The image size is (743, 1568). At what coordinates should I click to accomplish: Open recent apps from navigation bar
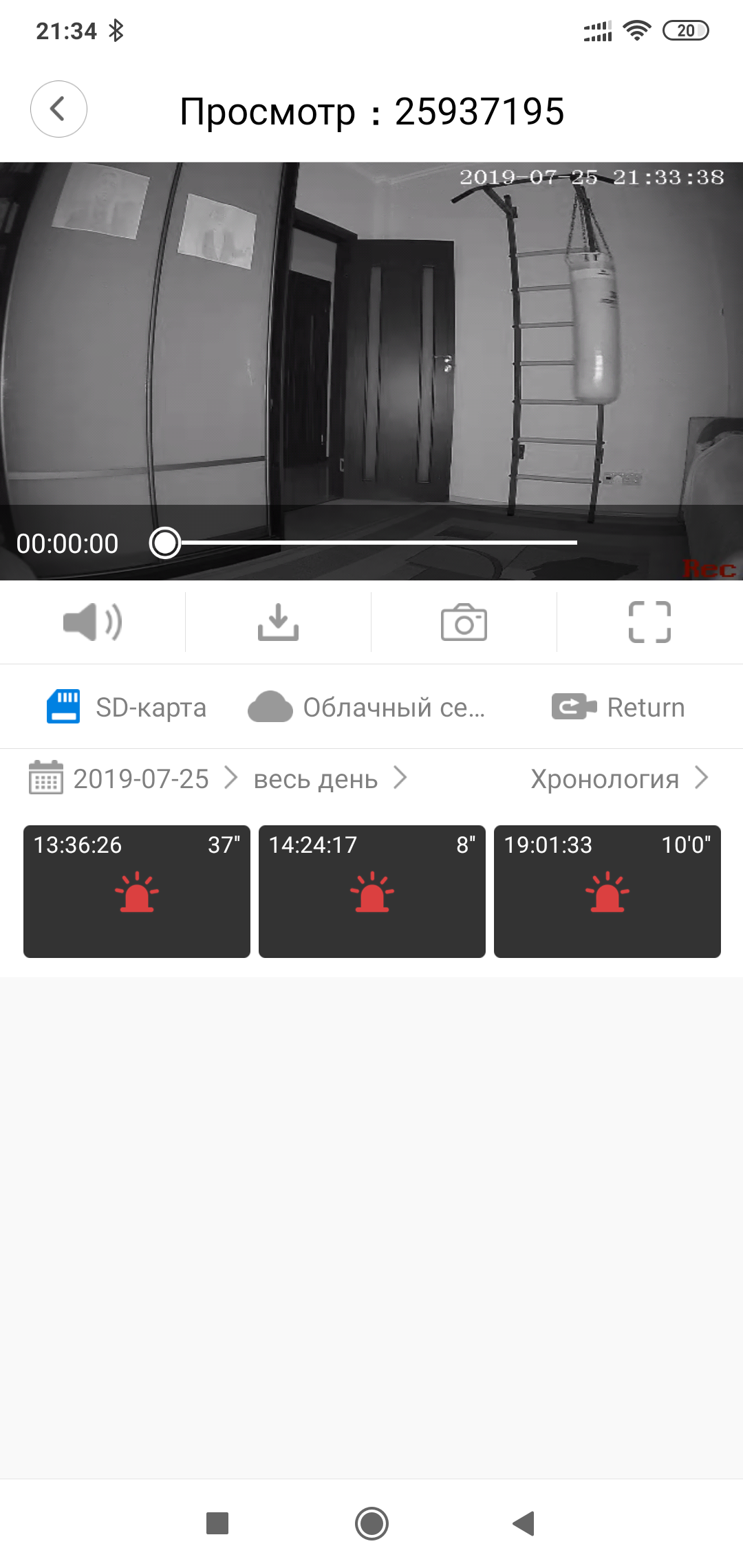tap(217, 1523)
